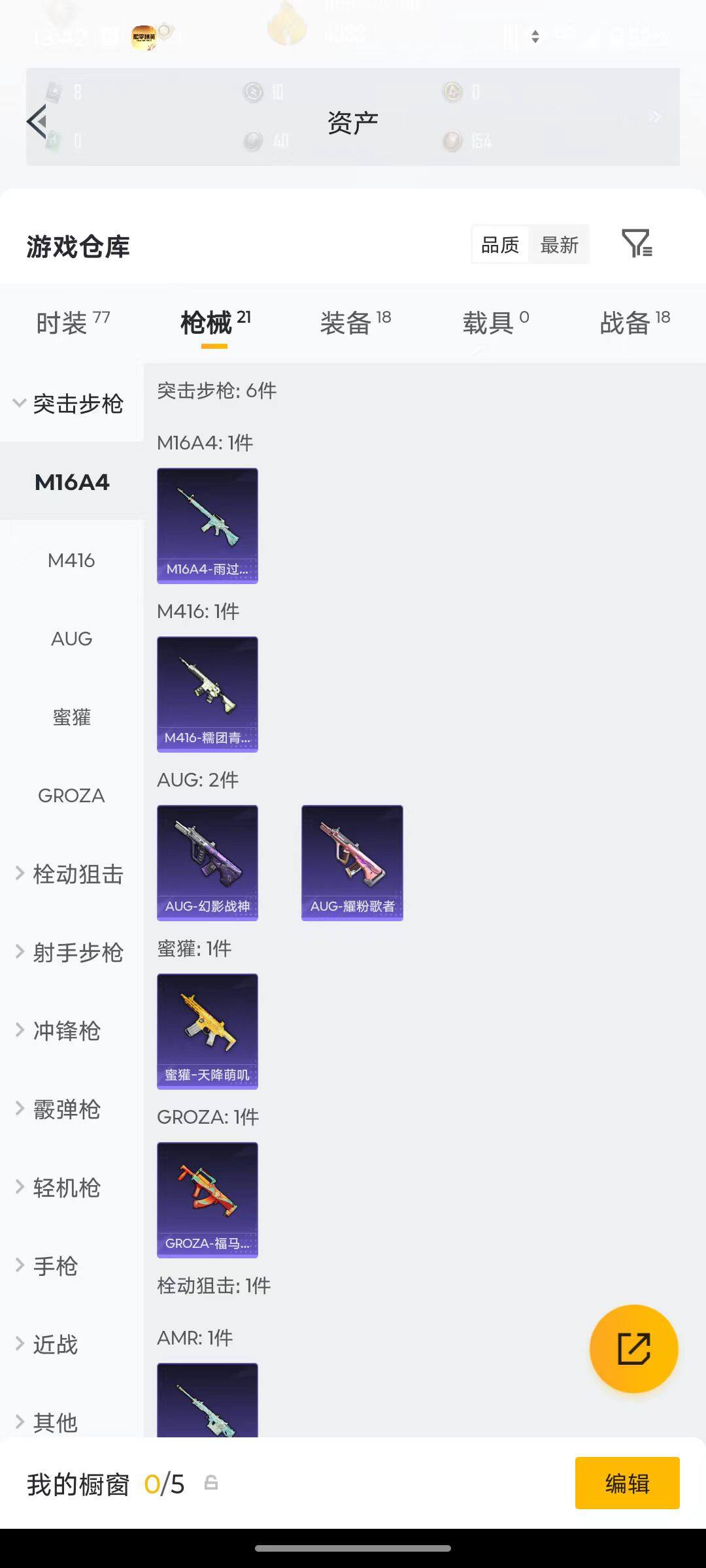Click the right arrow in the assets banner
This screenshot has height=1568, width=706.
654,118
